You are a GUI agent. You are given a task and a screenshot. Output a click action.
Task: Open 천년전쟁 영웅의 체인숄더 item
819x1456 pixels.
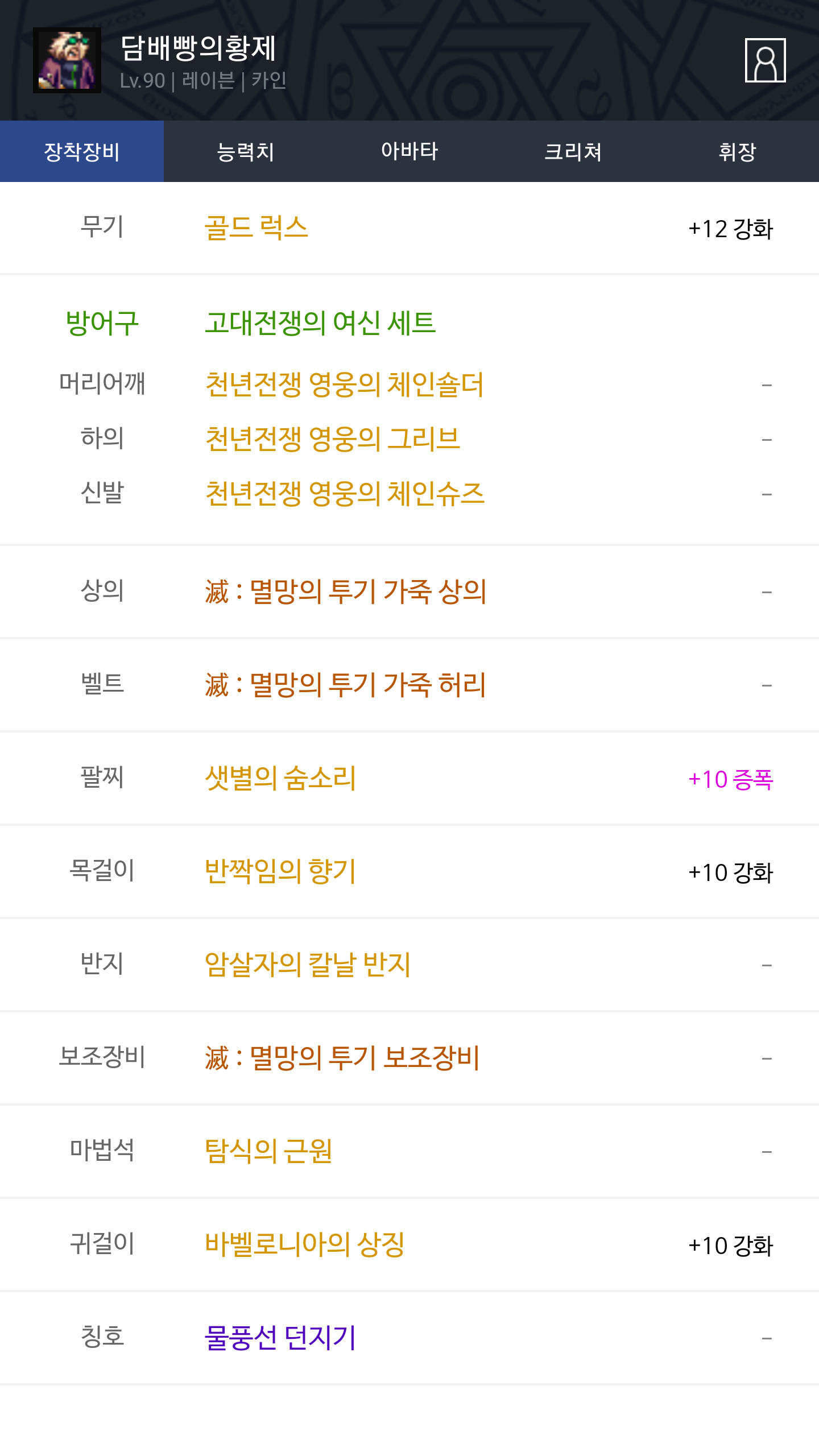344,384
